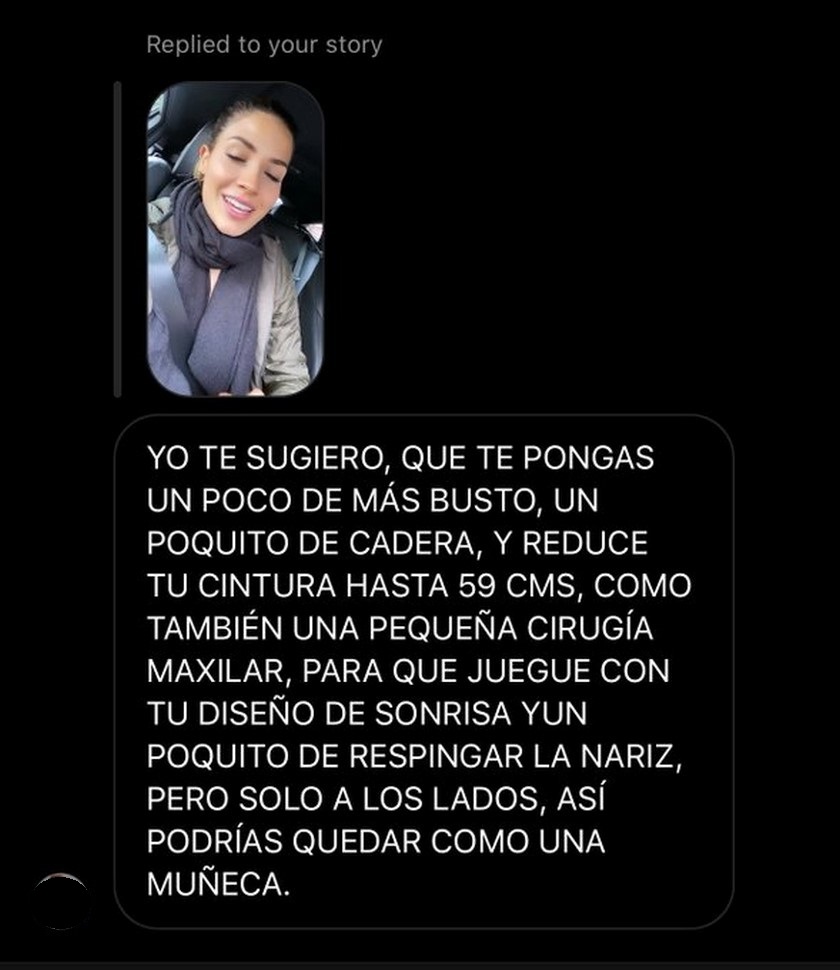840x970 pixels.
Task: Click the 'Replied to your story' label
Action: [x=263, y=44]
